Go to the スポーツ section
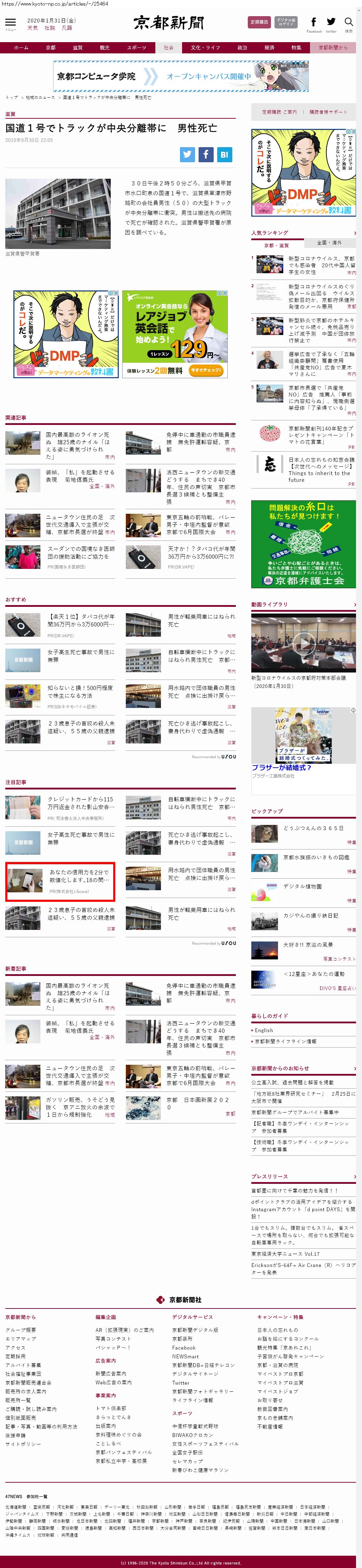362x1568 pixels. coord(136,47)
